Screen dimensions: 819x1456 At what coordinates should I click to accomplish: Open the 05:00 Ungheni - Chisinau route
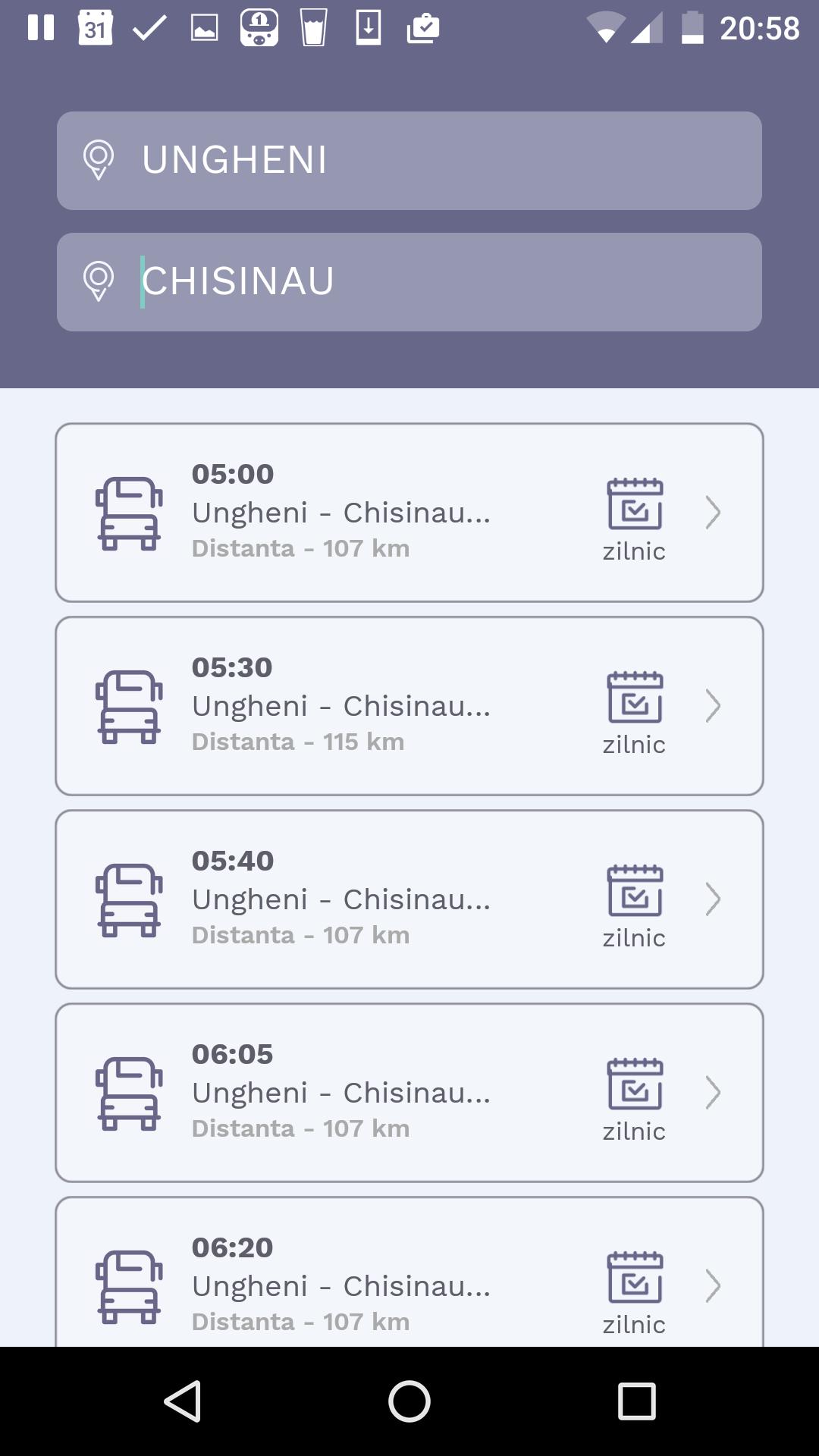tap(409, 513)
